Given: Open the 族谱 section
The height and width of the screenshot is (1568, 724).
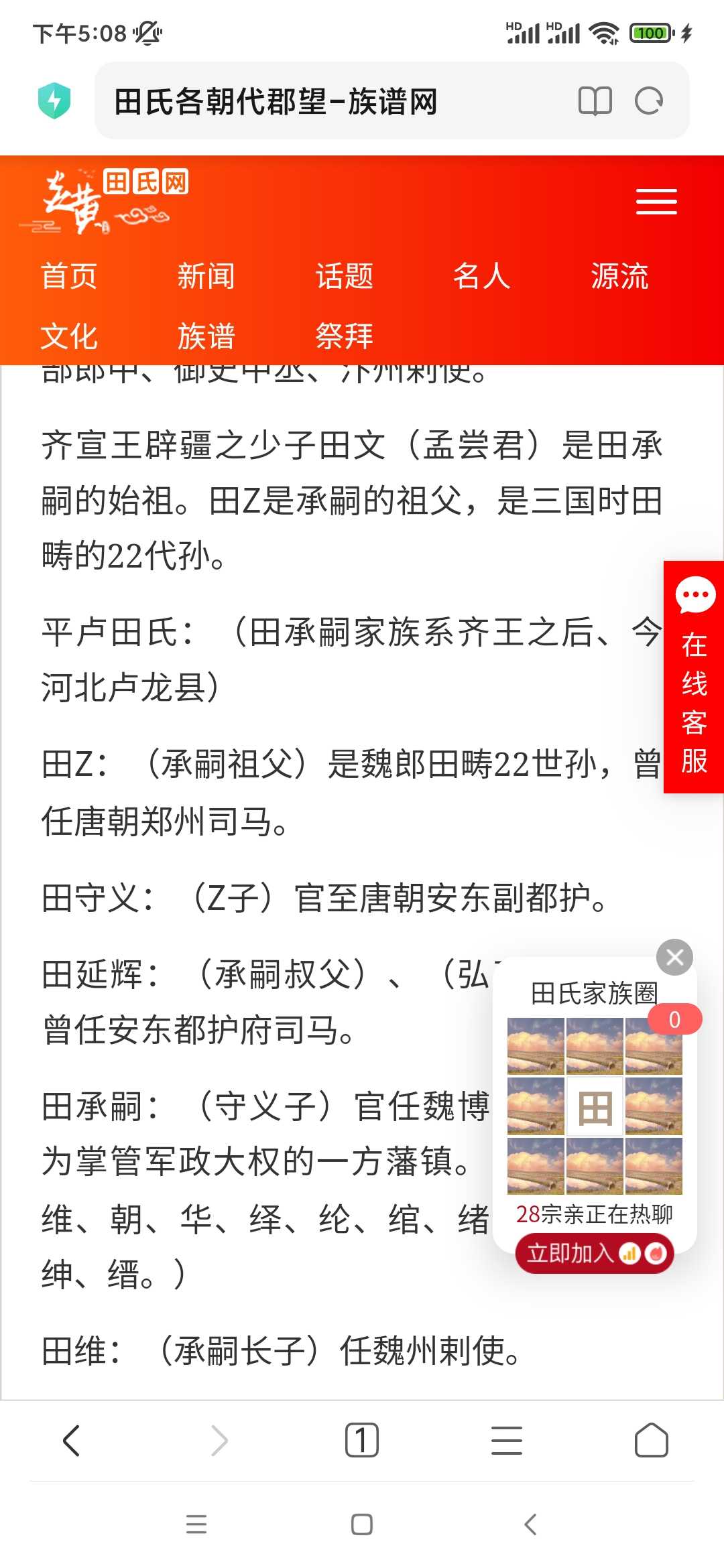Looking at the screenshot, I should pyautogui.click(x=206, y=336).
